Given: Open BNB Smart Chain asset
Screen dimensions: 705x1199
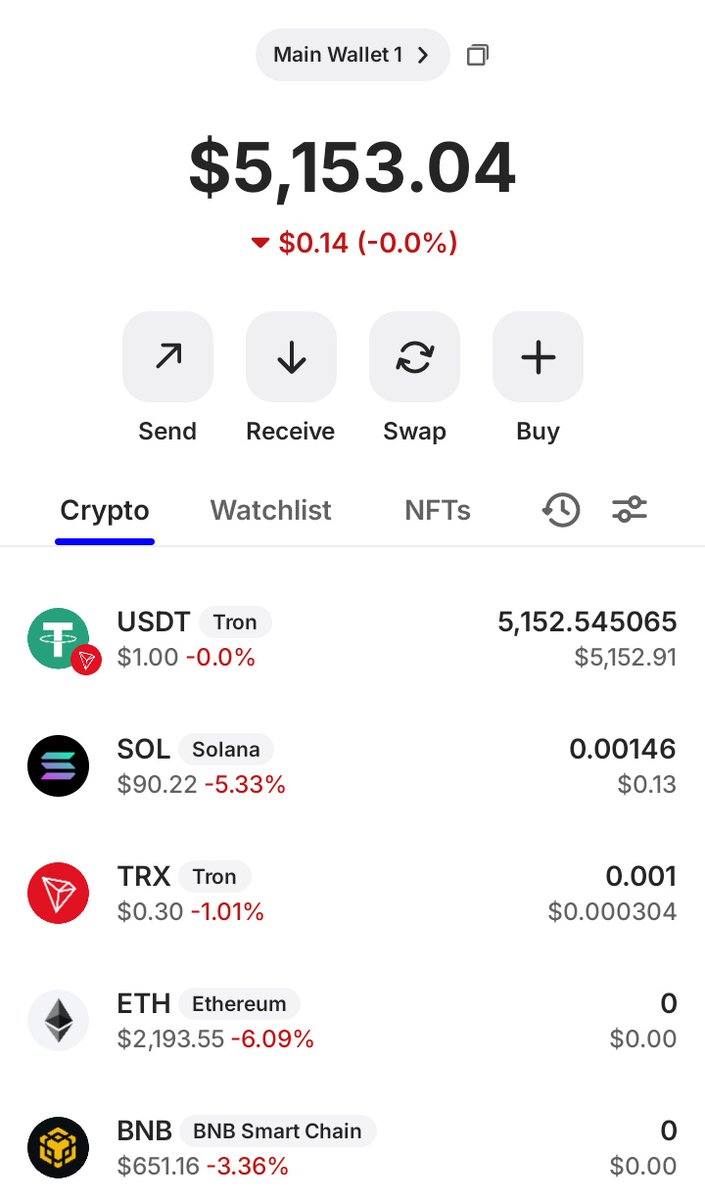Looking at the screenshot, I should coord(352,1147).
